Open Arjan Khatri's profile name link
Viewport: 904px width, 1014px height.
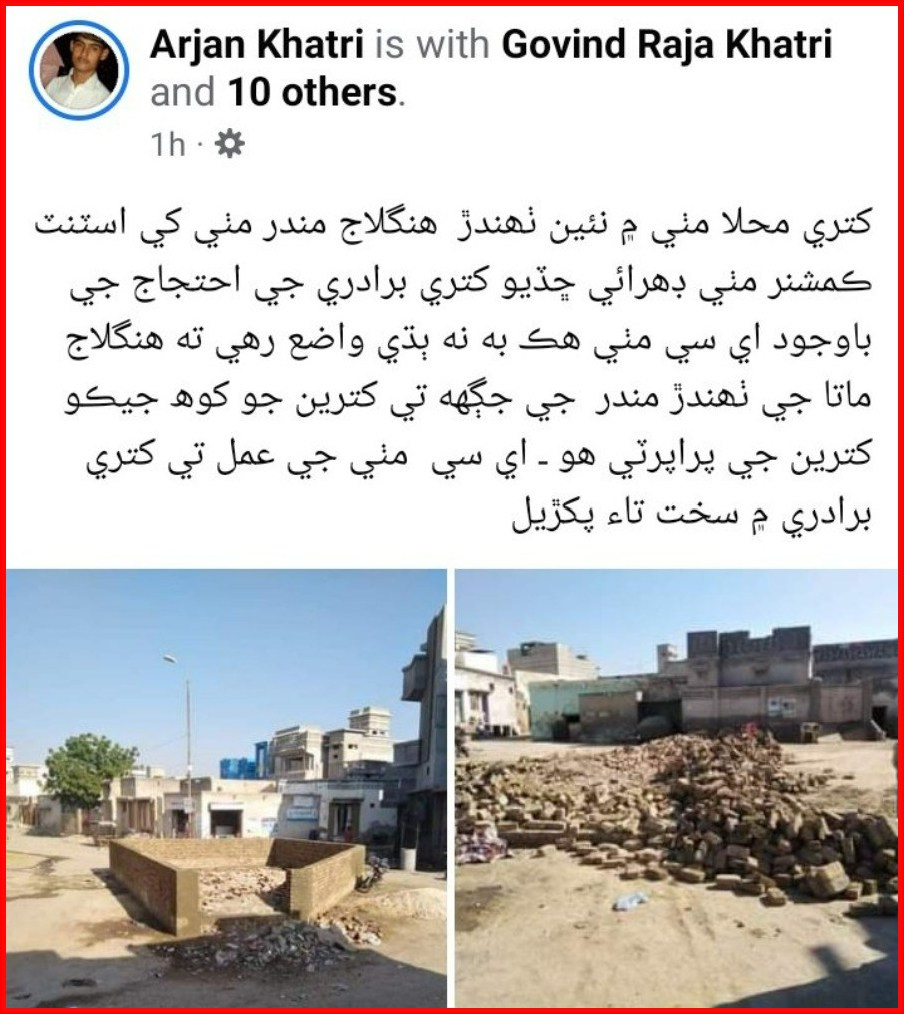point(257,44)
